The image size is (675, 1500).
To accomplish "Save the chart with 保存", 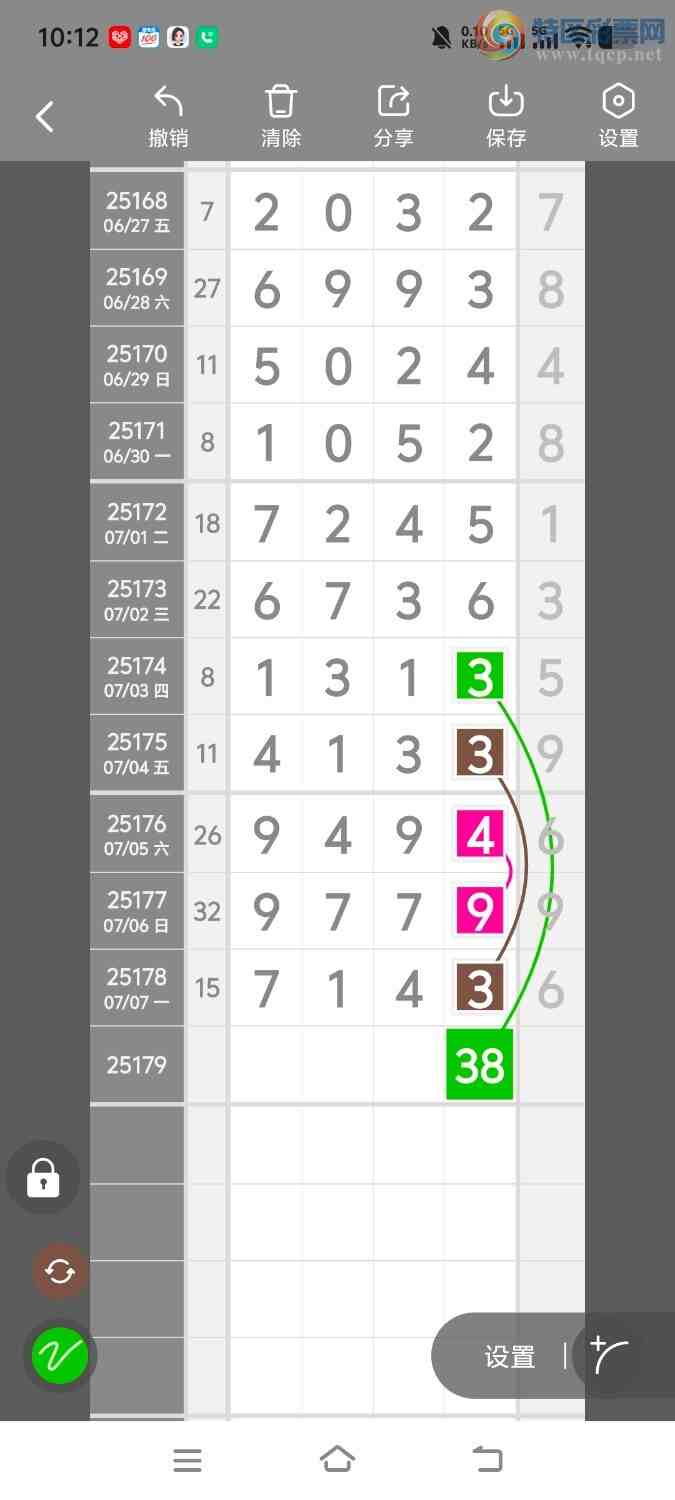I will pyautogui.click(x=506, y=117).
